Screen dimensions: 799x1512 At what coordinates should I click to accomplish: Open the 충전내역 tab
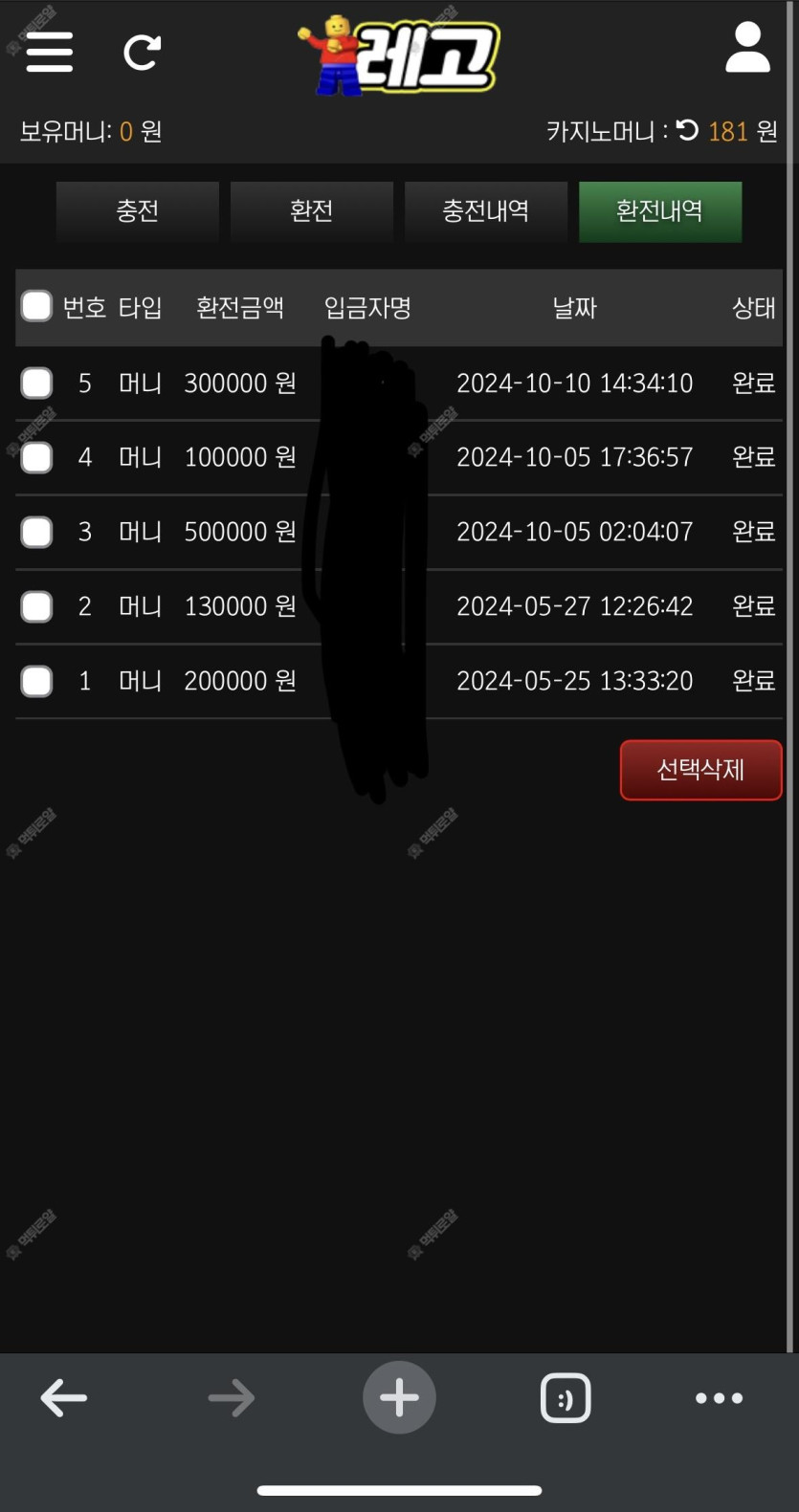point(486,211)
